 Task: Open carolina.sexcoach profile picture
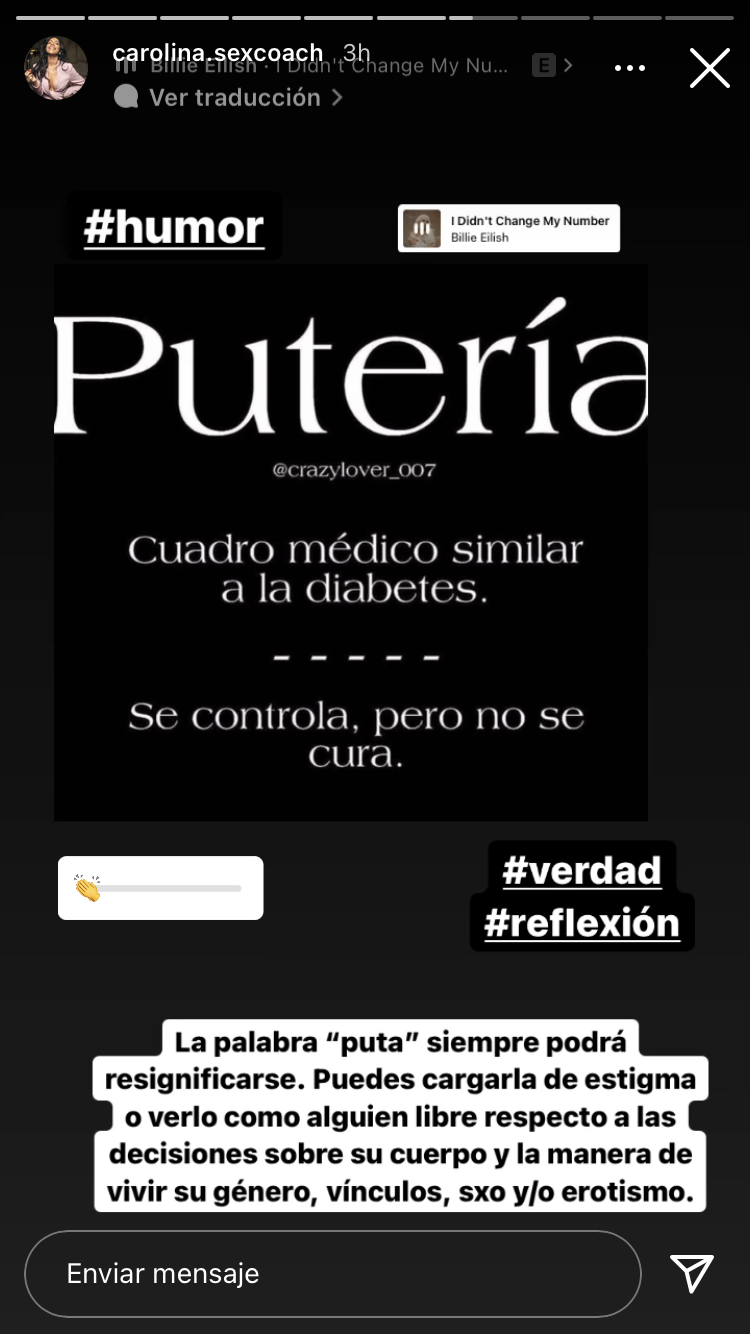(x=56, y=68)
